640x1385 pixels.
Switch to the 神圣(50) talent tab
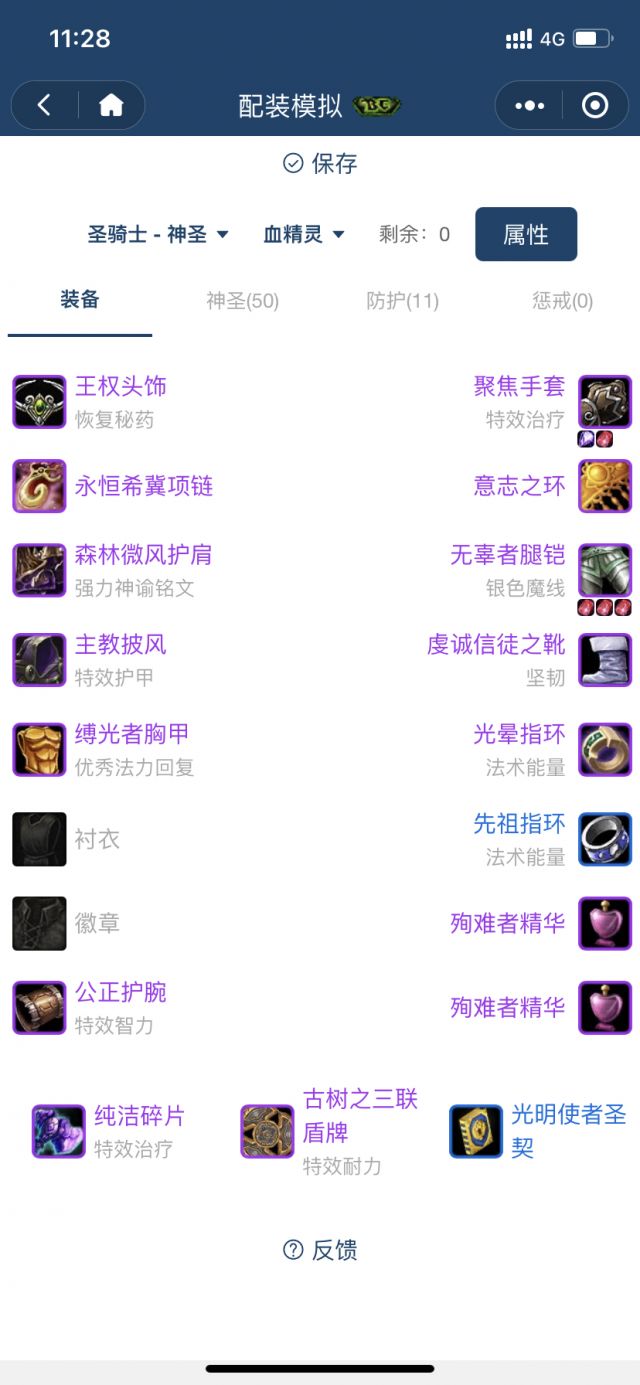(x=242, y=301)
